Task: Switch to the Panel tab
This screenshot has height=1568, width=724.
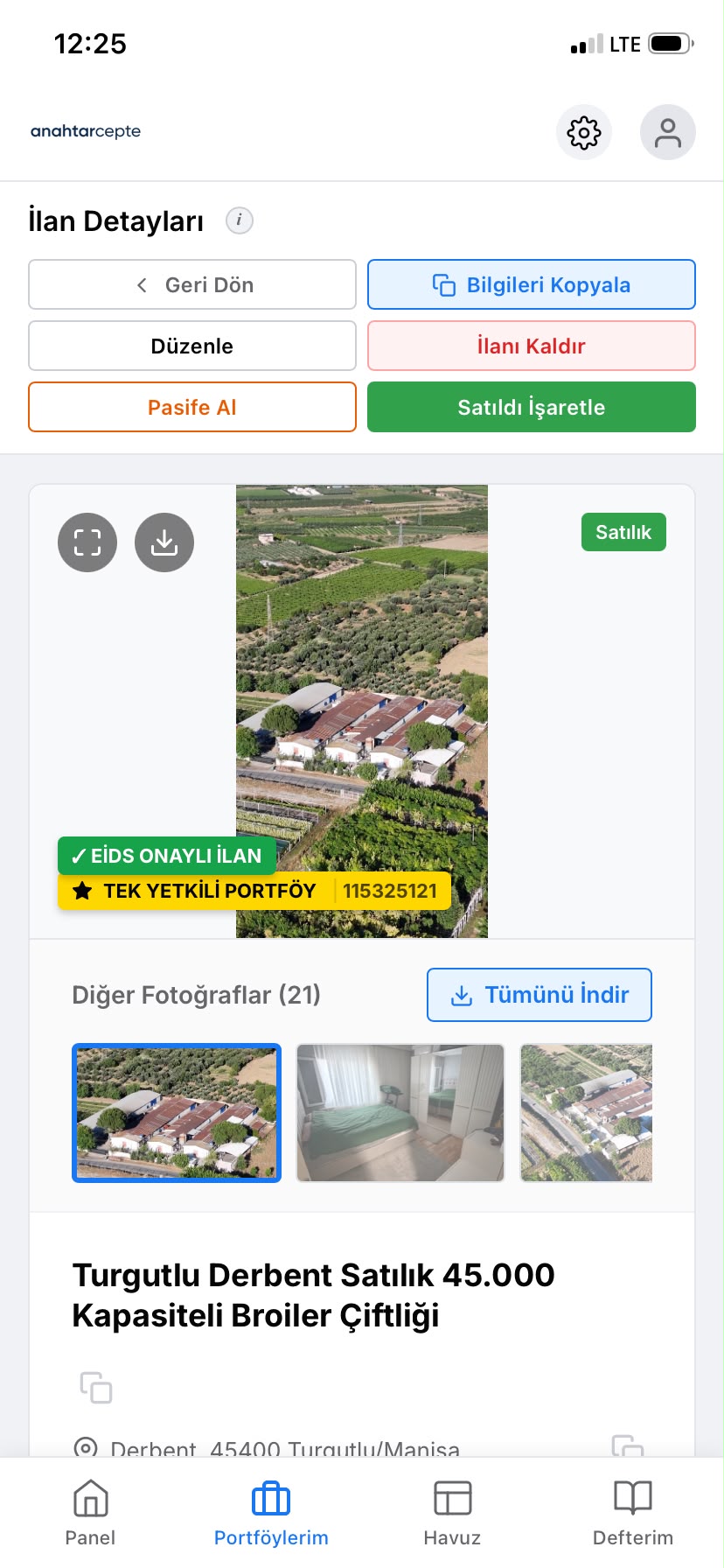Action: [90, 1513]
